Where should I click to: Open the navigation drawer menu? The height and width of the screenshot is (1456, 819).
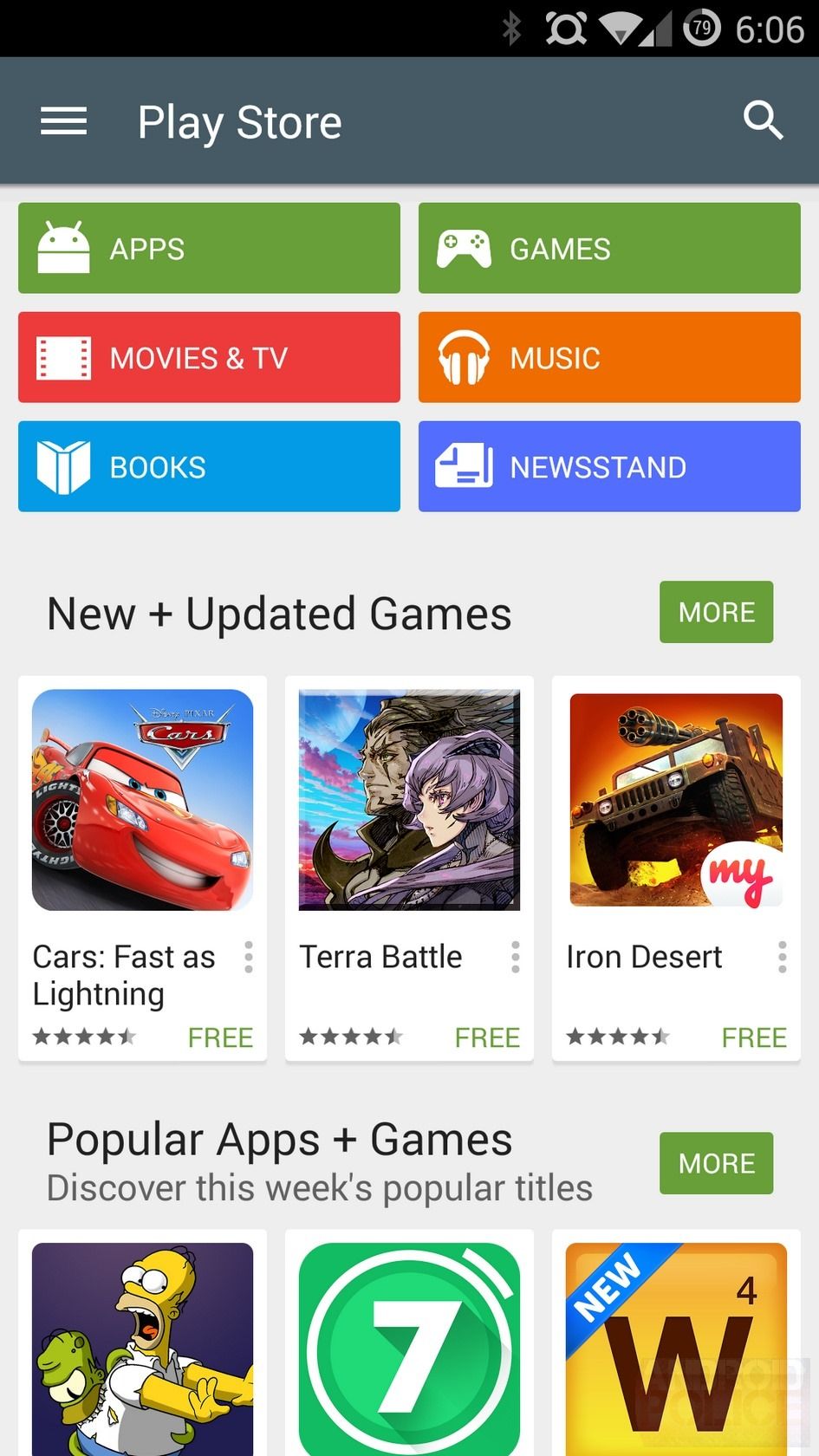[64, 121]
